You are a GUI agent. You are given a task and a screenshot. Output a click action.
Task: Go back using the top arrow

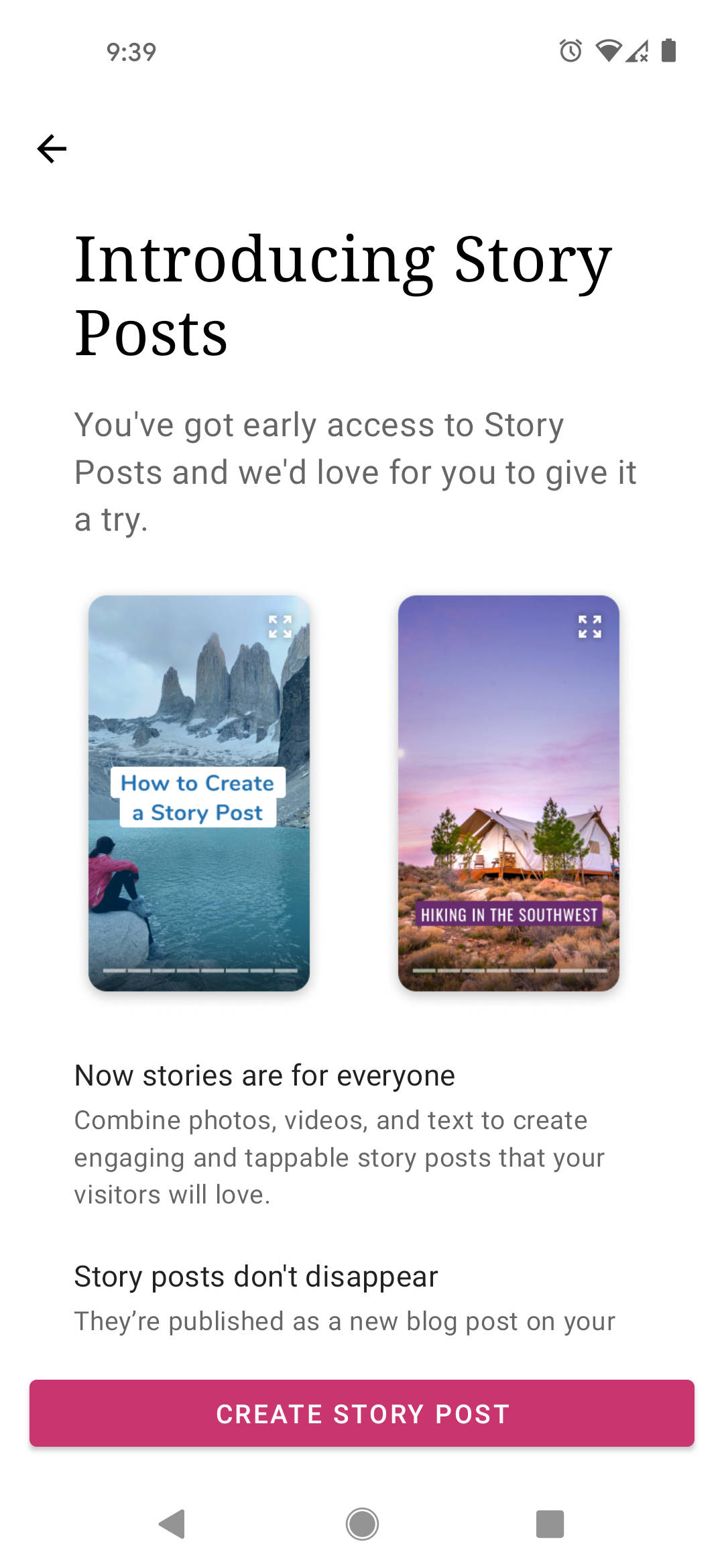52,149
